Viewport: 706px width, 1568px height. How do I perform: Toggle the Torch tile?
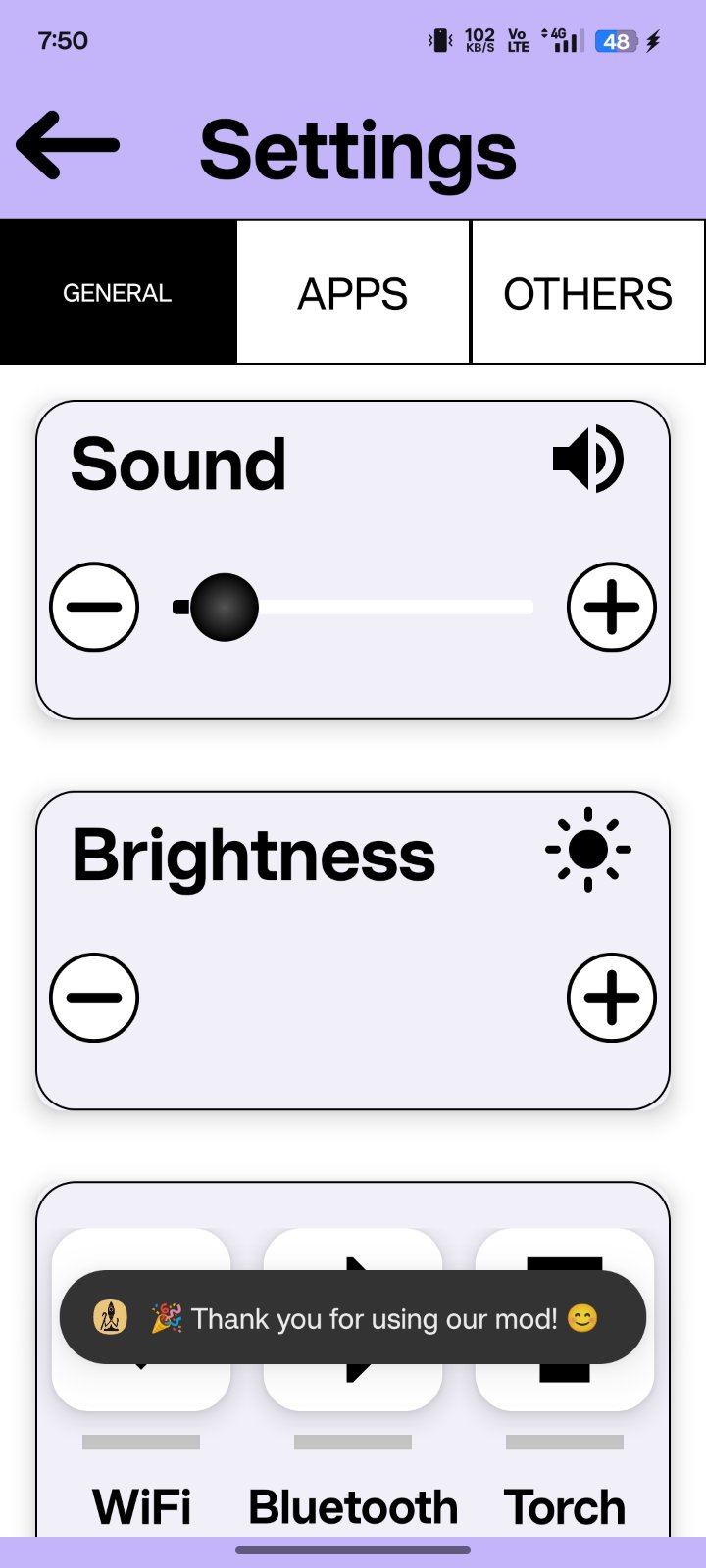click(x=565, y=1392)
